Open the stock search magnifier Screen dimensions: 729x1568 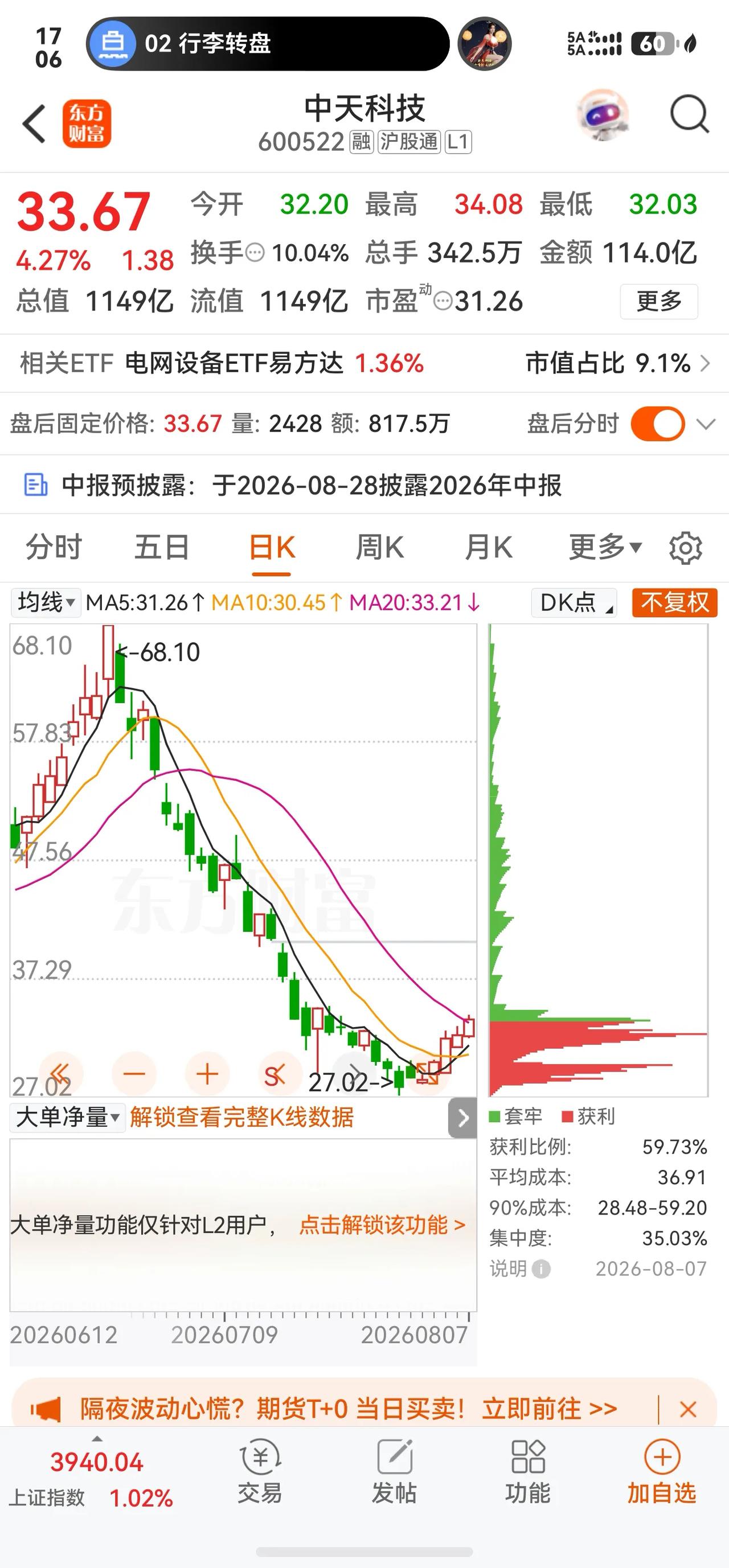pyautogui.click(x=689, y=114)
